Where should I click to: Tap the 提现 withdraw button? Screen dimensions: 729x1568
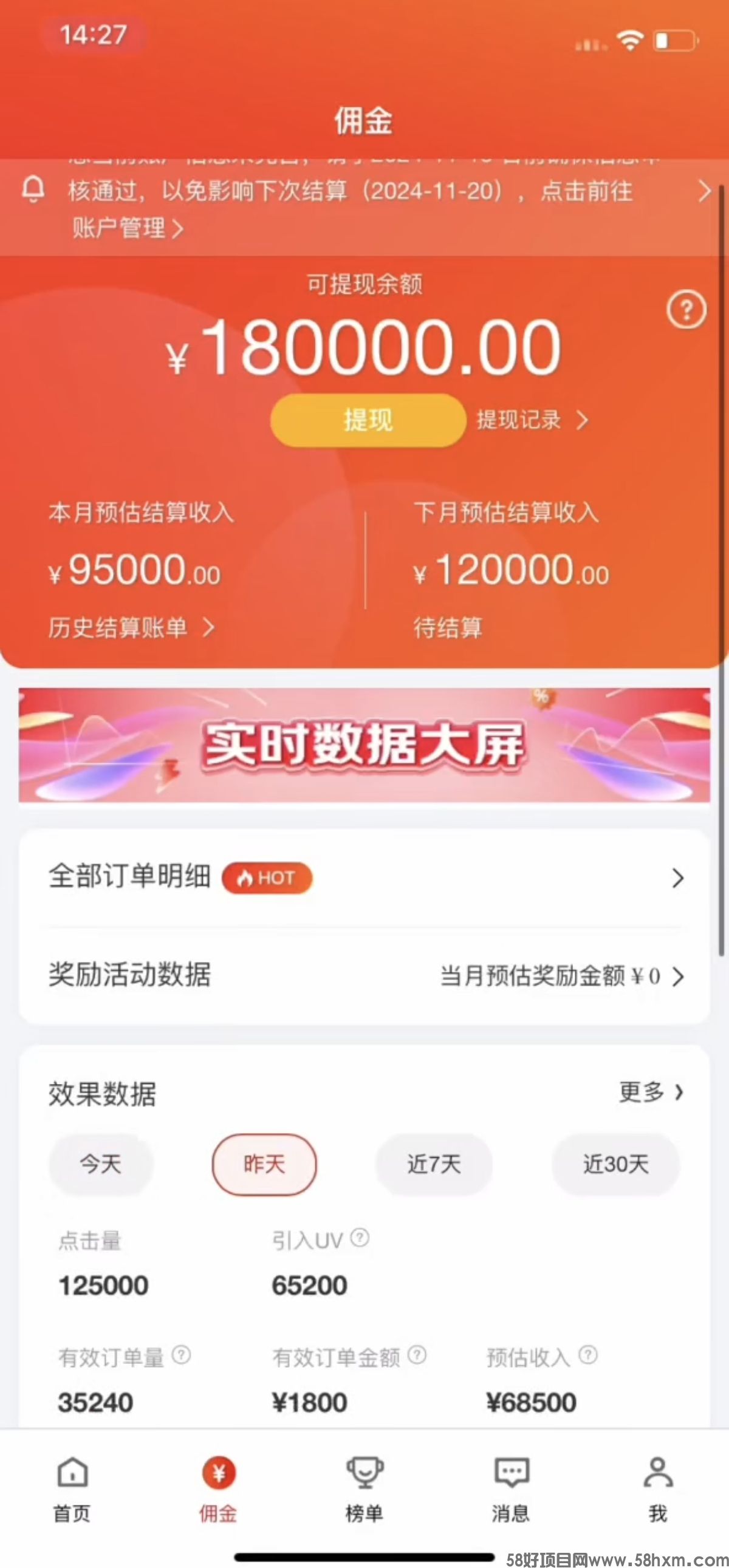point(368,420)
